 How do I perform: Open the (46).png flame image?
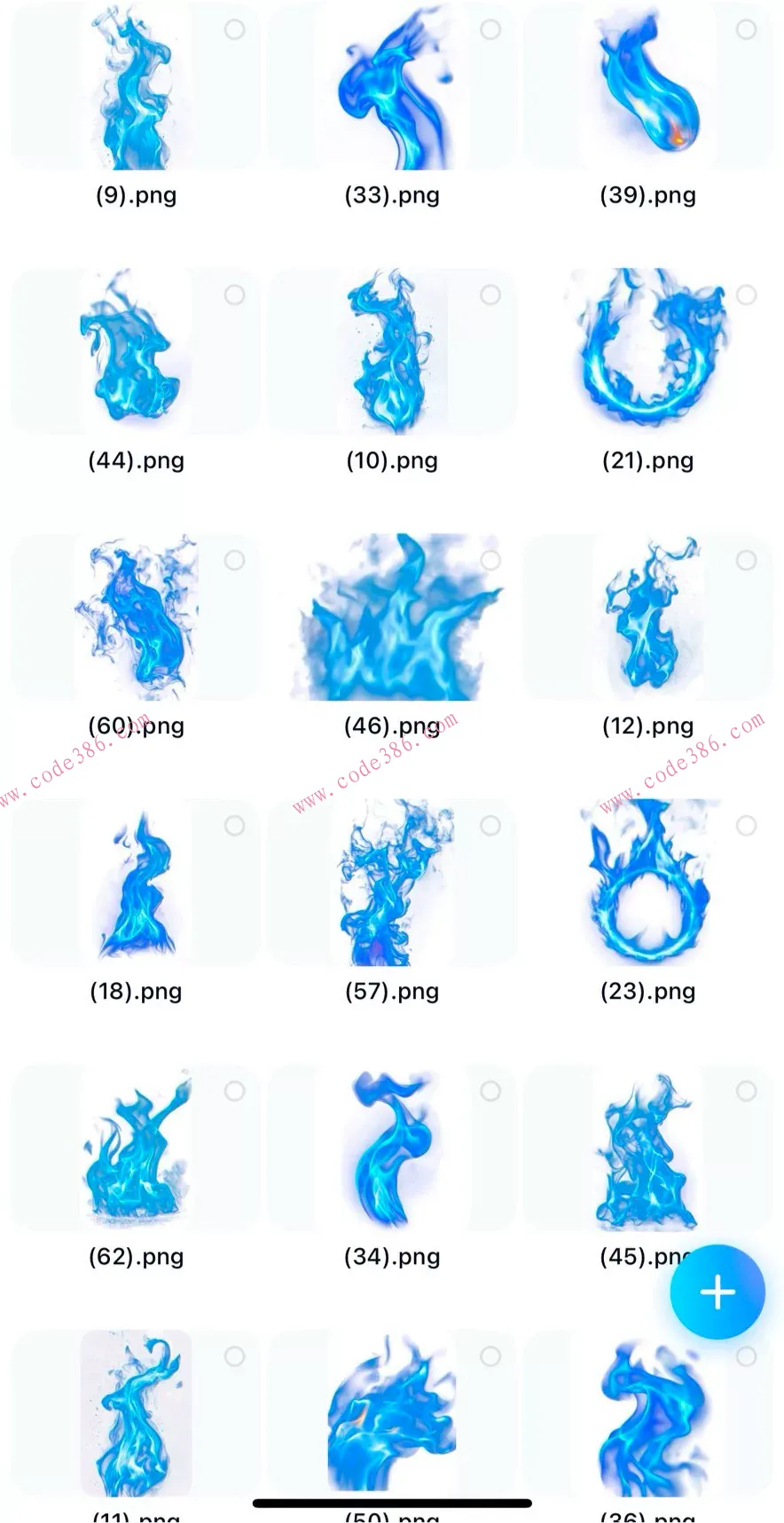coord(392,617)
